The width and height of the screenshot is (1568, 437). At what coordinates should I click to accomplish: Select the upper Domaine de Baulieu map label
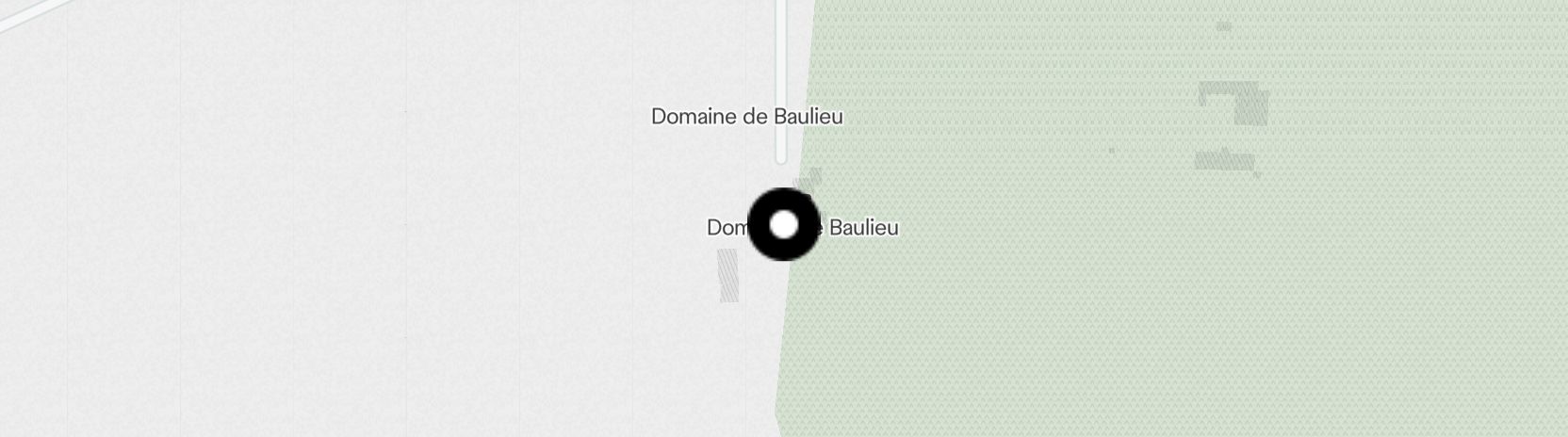746,117
